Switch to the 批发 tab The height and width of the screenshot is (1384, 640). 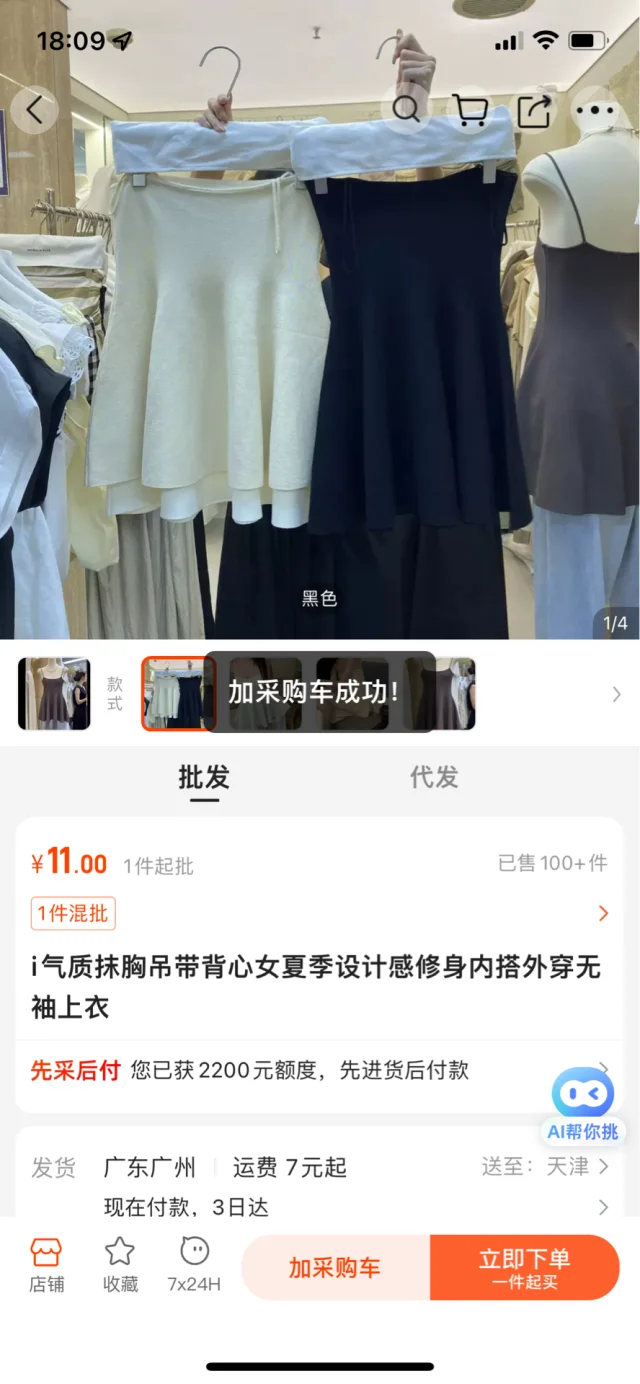[x=204, y=777]
